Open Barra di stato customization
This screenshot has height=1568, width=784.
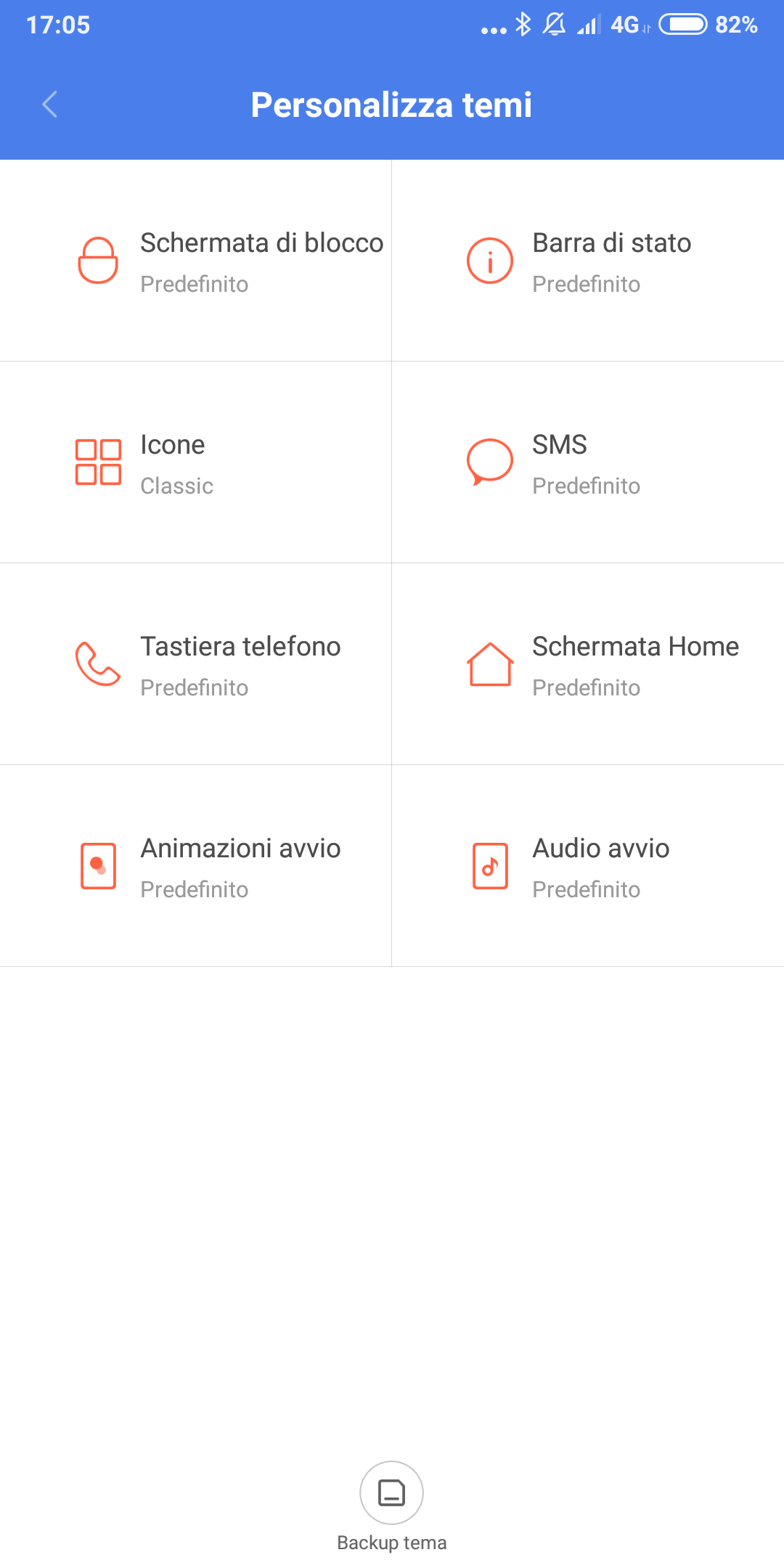[588, 261]
